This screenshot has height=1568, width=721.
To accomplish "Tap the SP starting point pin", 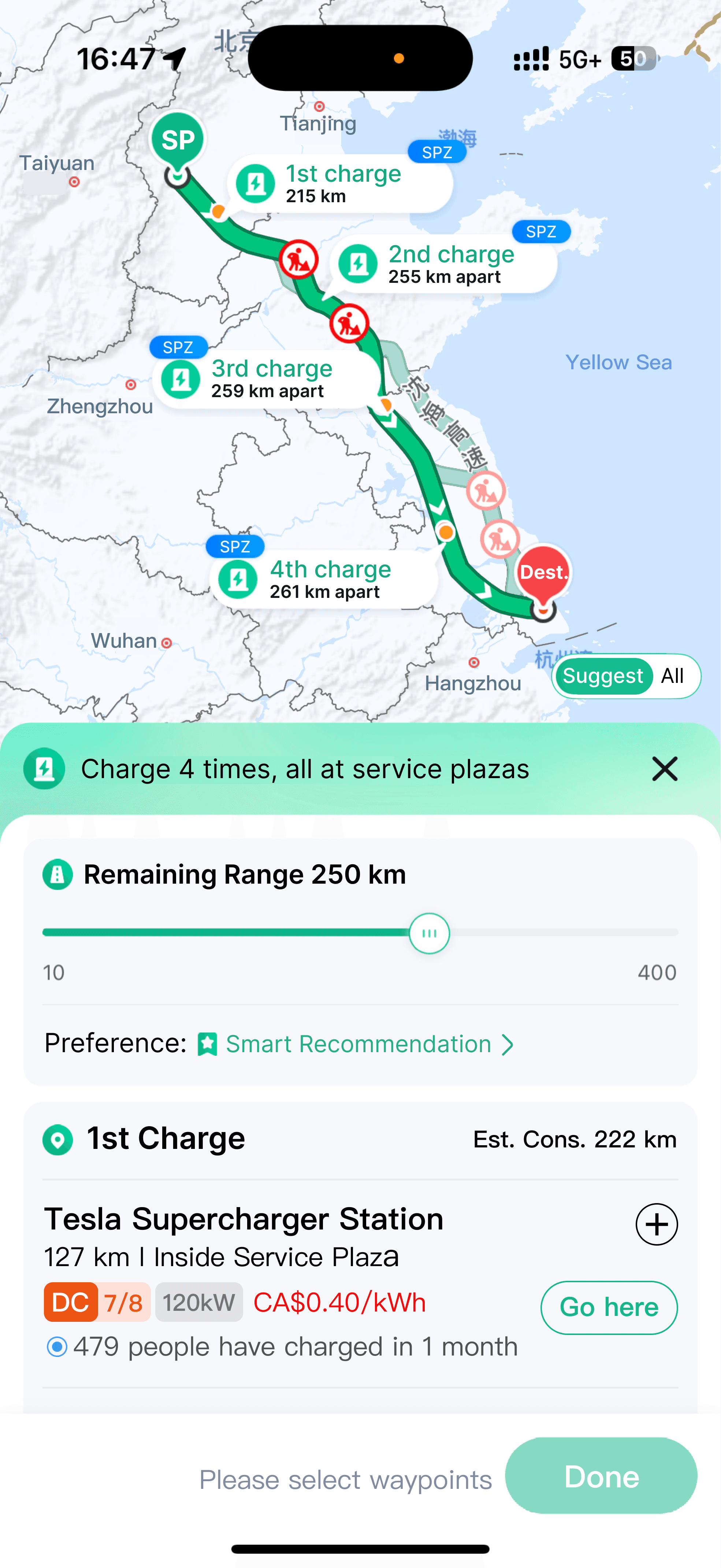I will [178, 141].
